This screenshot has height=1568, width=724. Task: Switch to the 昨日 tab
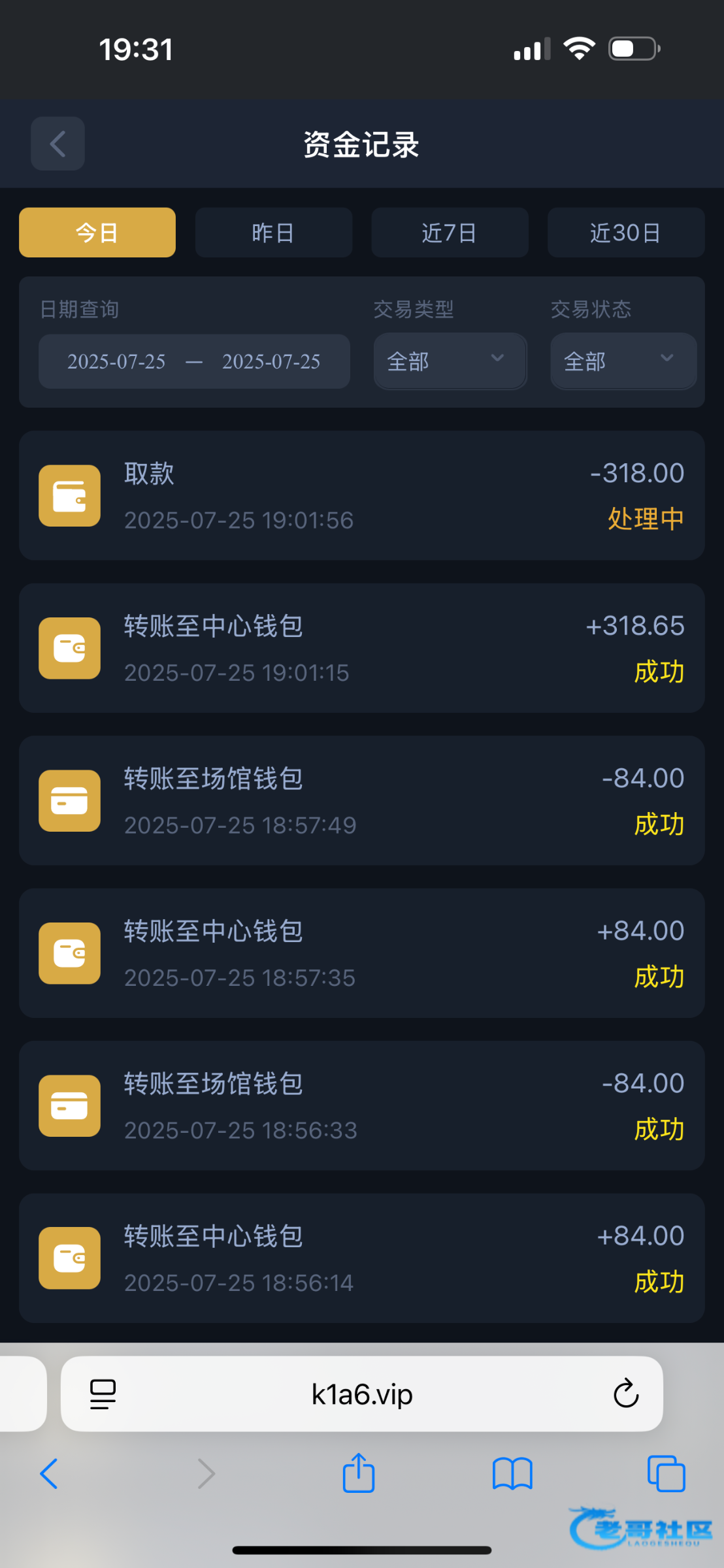tap(274, 233)
